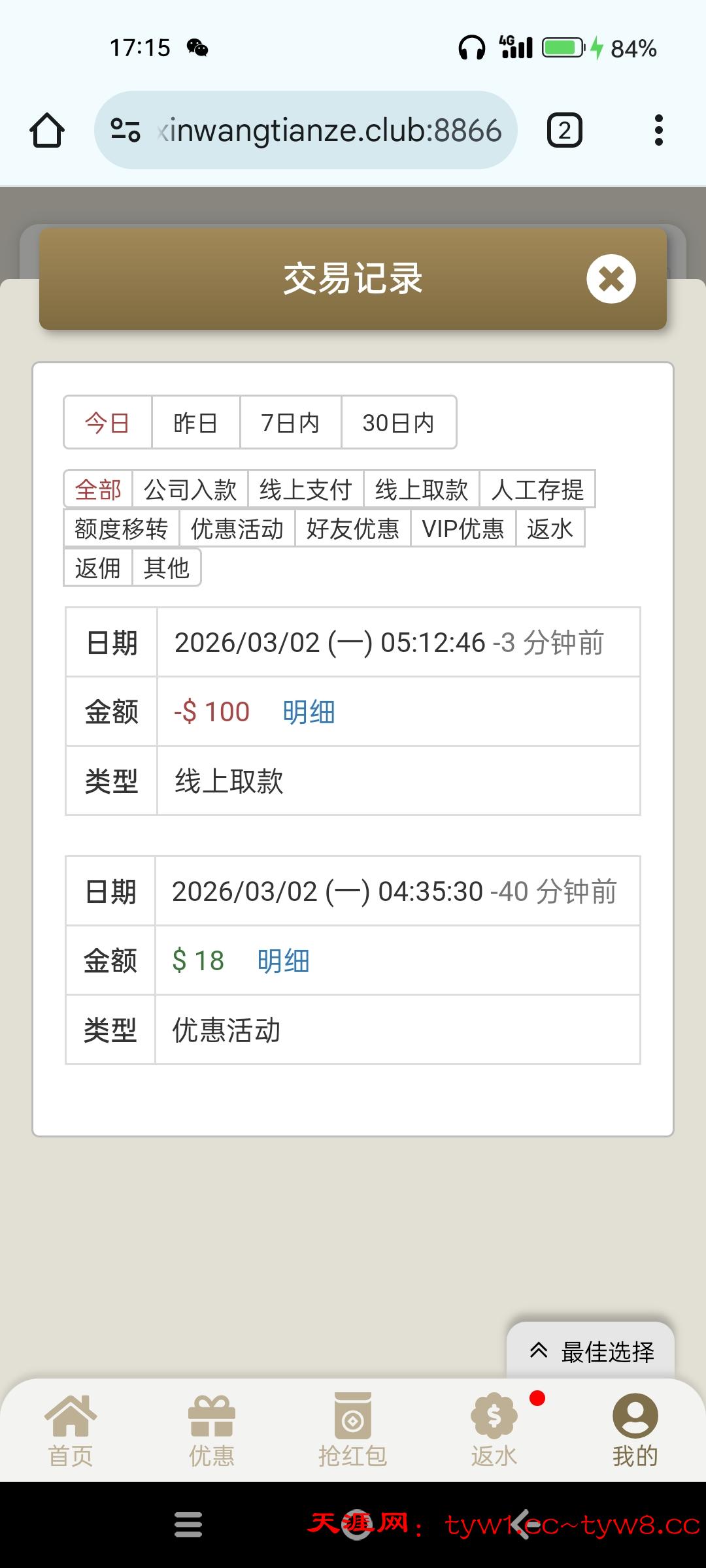Switch to the 返水 tab

pos(494,1431)
